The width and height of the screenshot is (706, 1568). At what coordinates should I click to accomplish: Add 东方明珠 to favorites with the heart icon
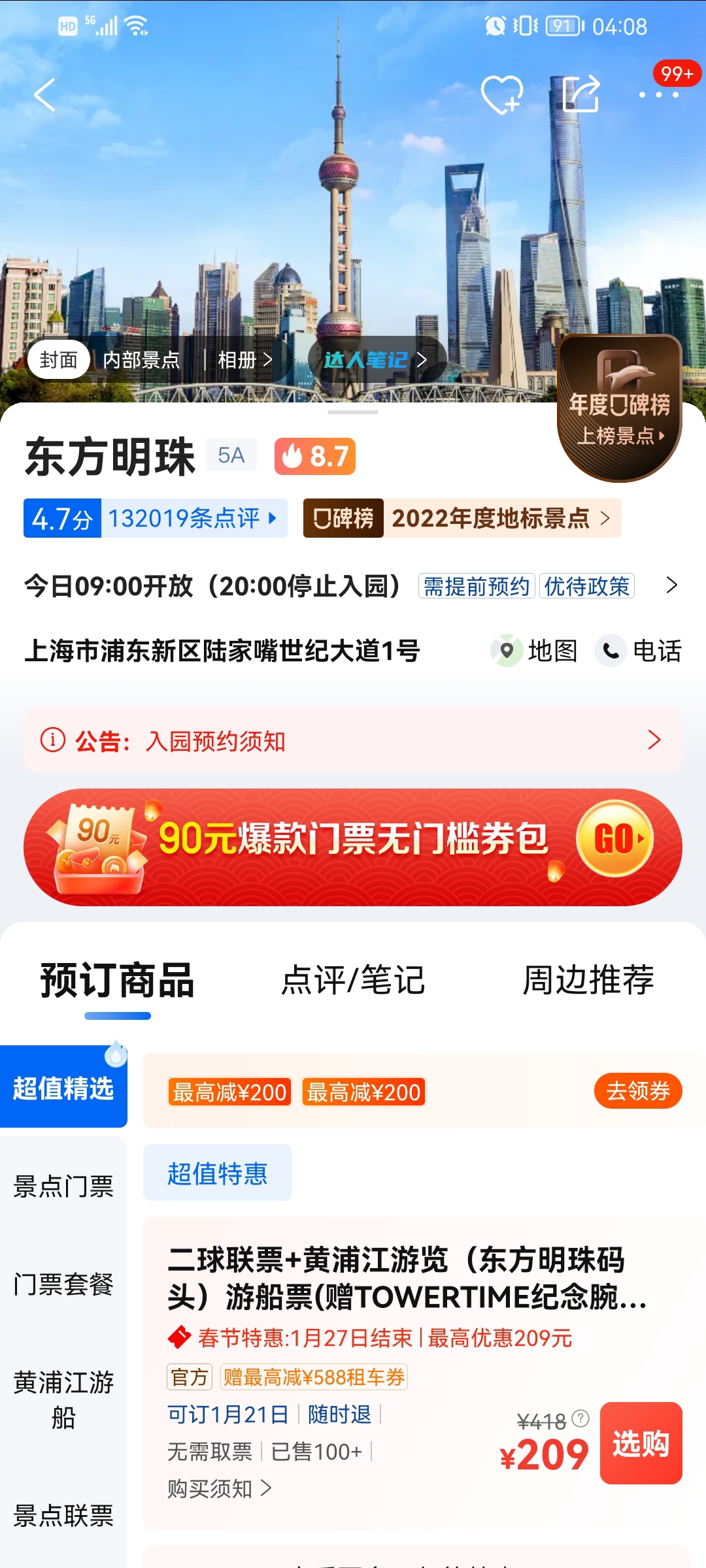501,95
